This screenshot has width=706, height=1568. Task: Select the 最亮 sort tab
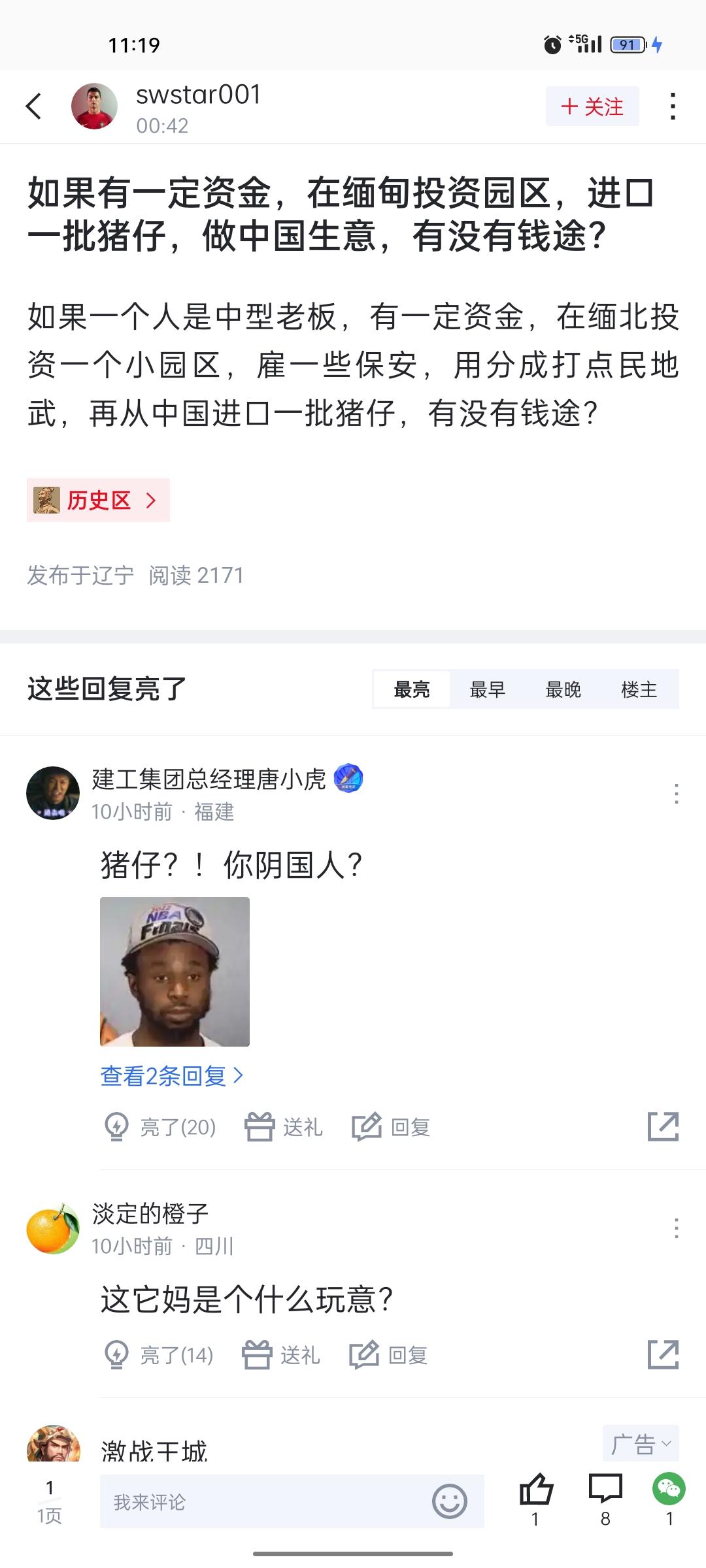pos(412,689)
